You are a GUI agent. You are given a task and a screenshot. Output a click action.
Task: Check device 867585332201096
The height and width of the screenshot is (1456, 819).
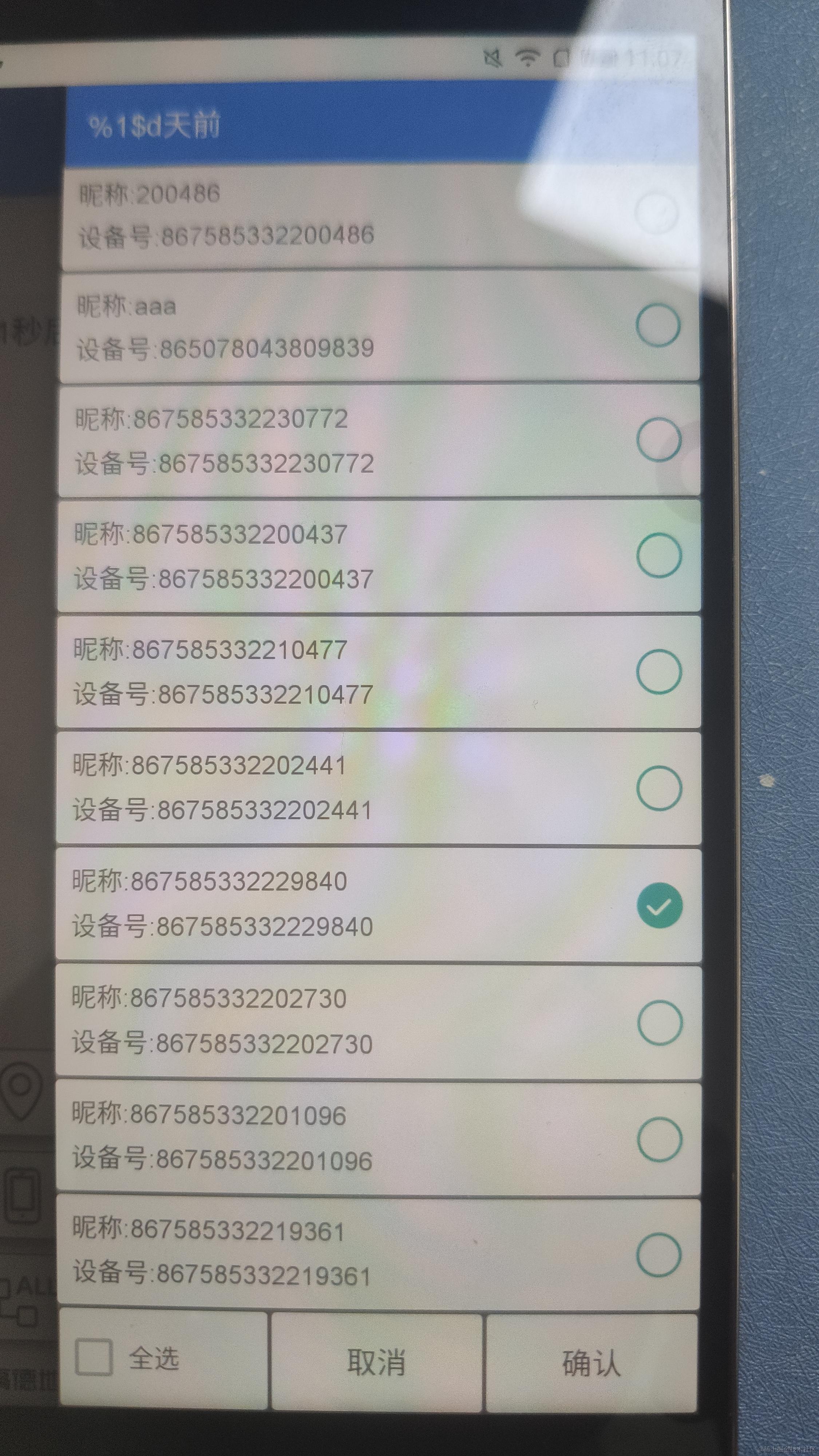660,1139
